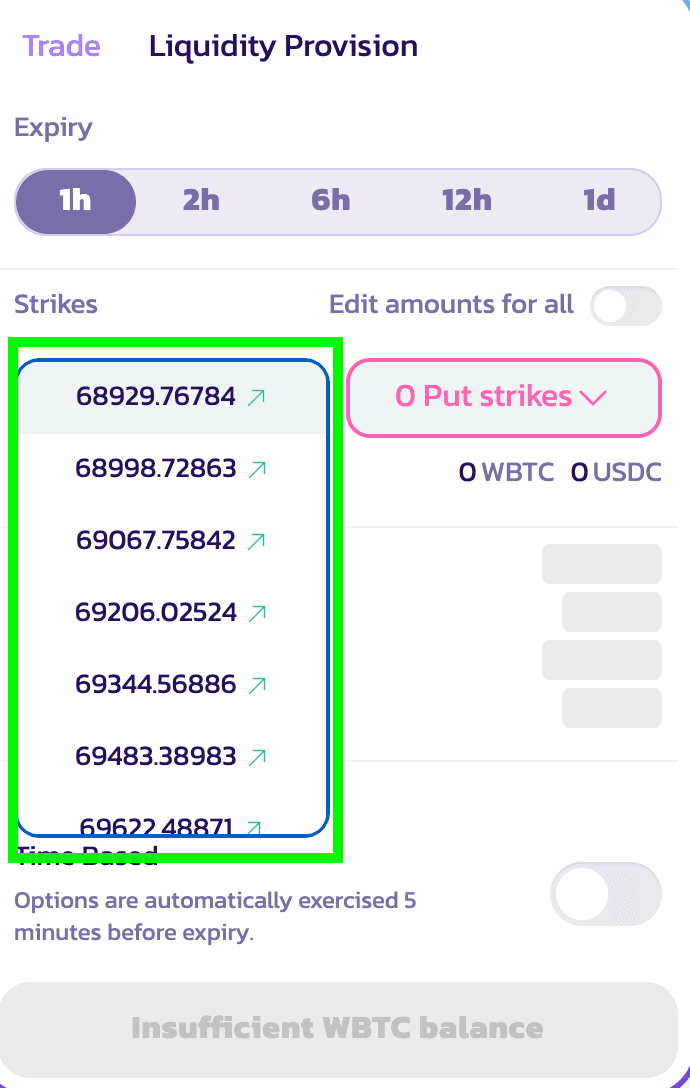
Task: Pick strike 69067.75842
Action: pos(172,540)
